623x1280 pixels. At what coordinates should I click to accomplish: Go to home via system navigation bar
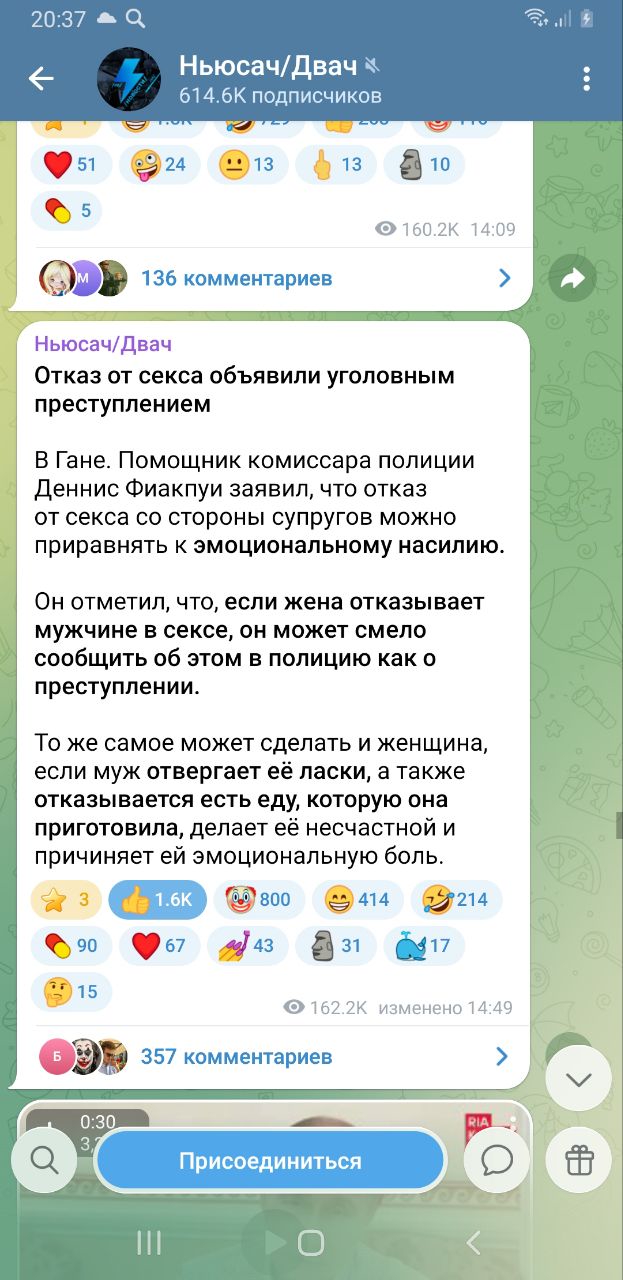(311, 1243)
